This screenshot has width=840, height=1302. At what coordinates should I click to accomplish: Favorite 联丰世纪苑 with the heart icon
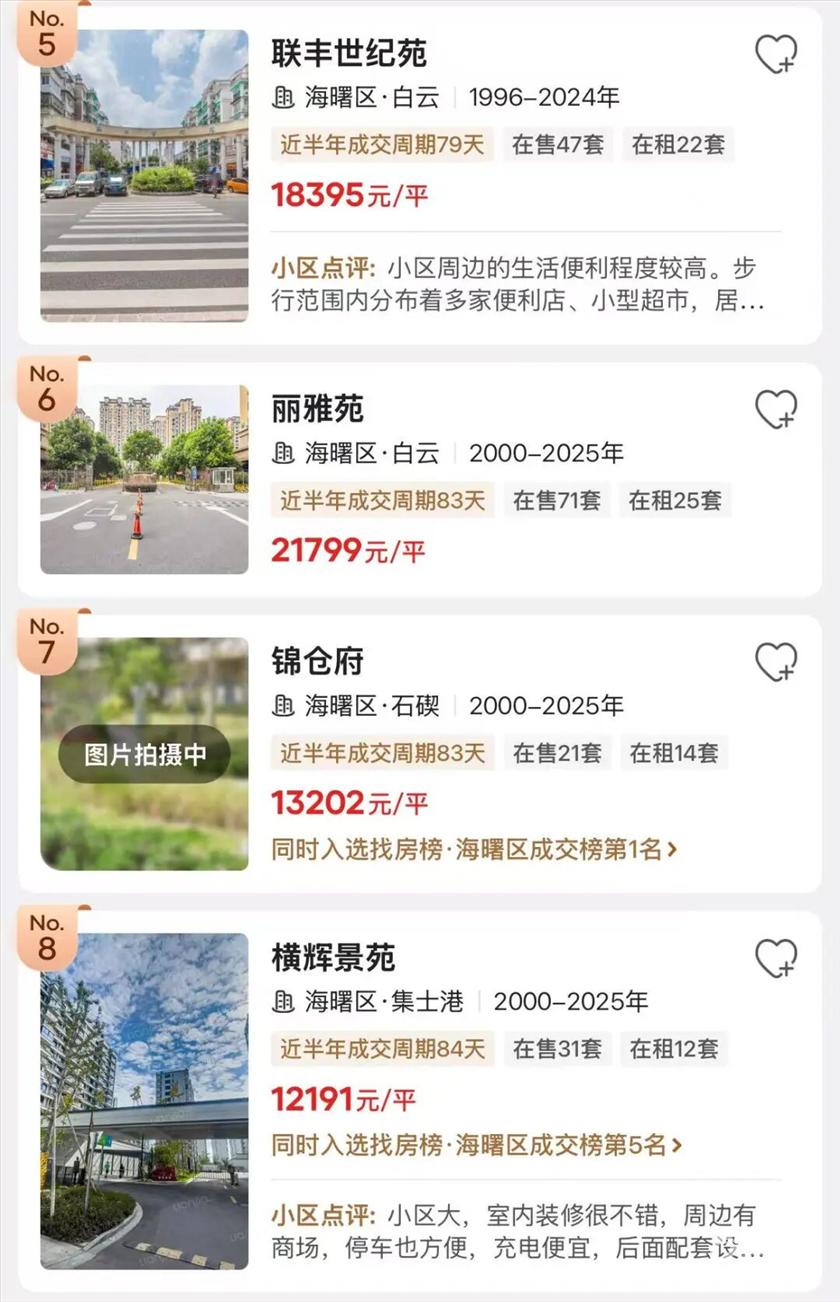776,54
